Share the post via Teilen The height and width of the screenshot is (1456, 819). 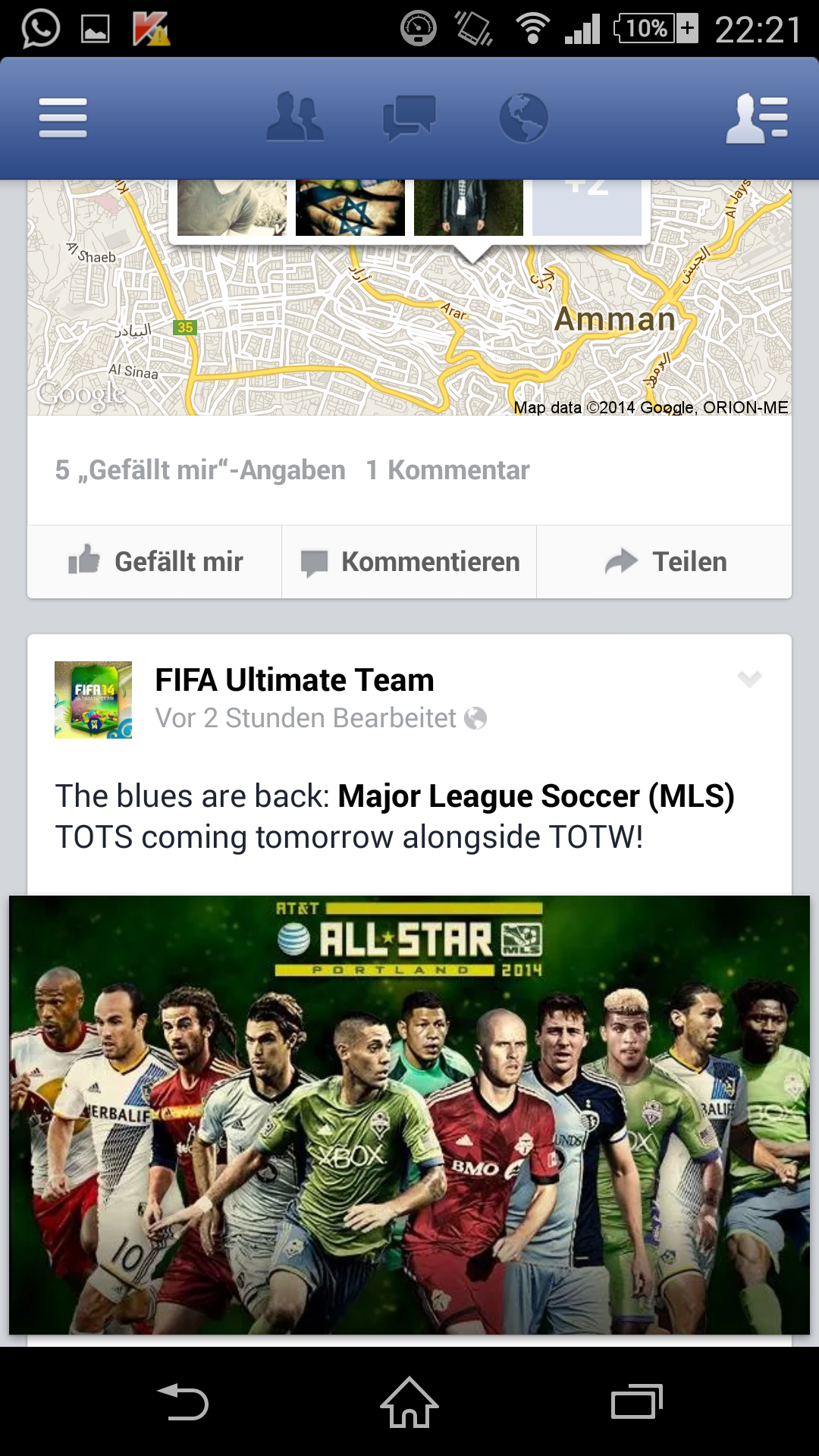[x=665, y=562]
